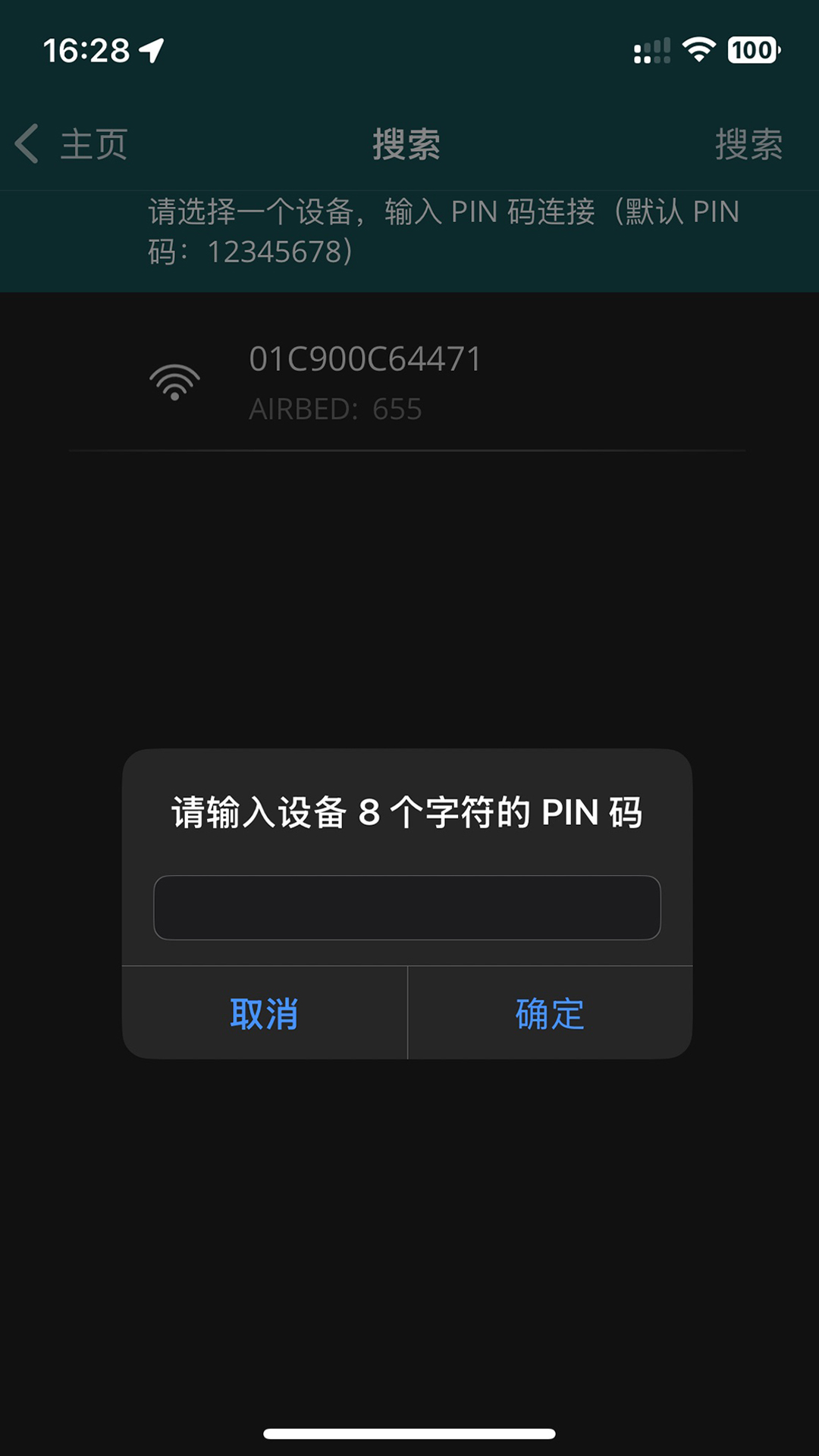
Task: Tap the dialog prompt asking for 8 characters
Action: click(x=409, y=813)
